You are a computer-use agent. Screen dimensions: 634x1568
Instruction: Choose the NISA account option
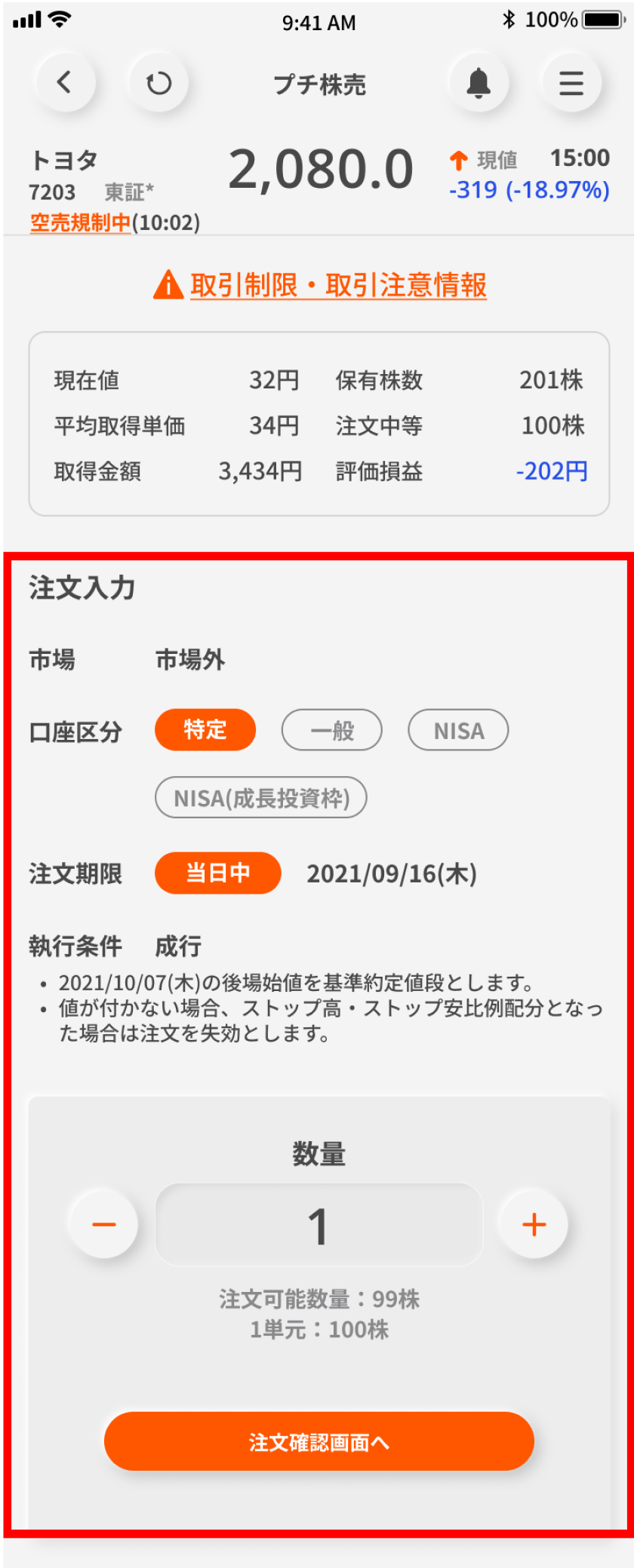(458, 730)
